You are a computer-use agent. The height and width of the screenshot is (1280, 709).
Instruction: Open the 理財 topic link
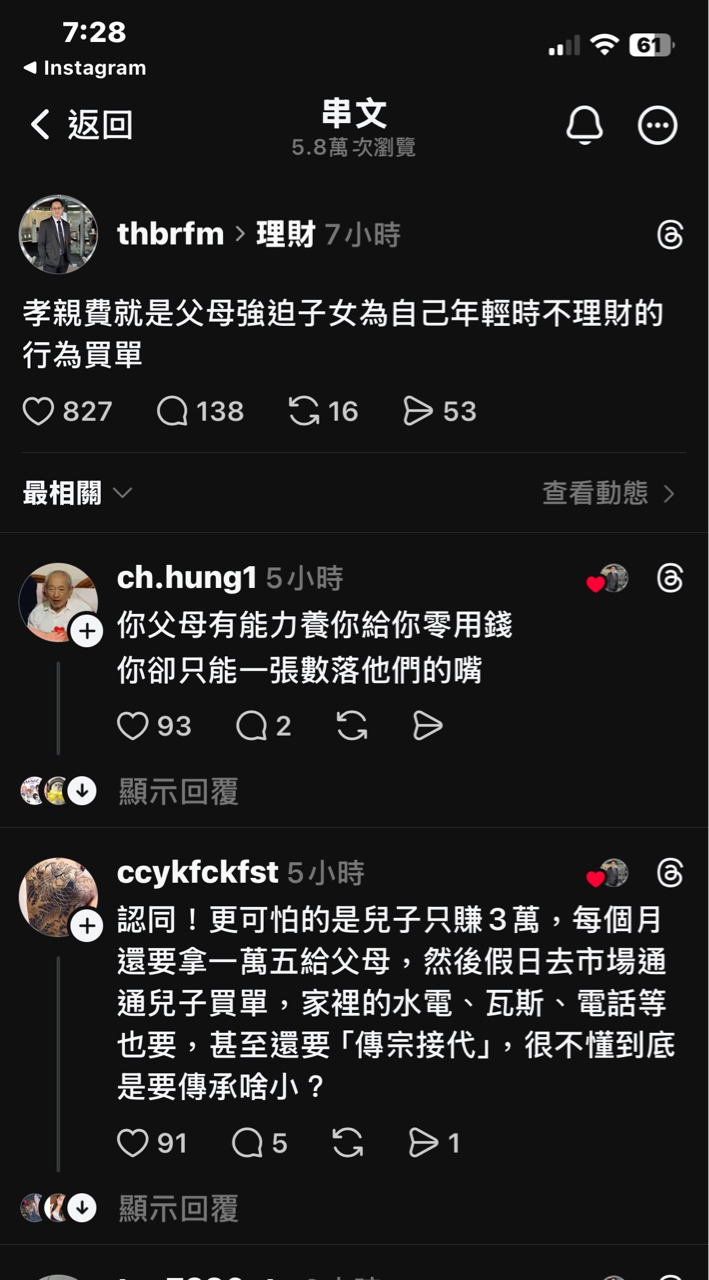(286, 235)
